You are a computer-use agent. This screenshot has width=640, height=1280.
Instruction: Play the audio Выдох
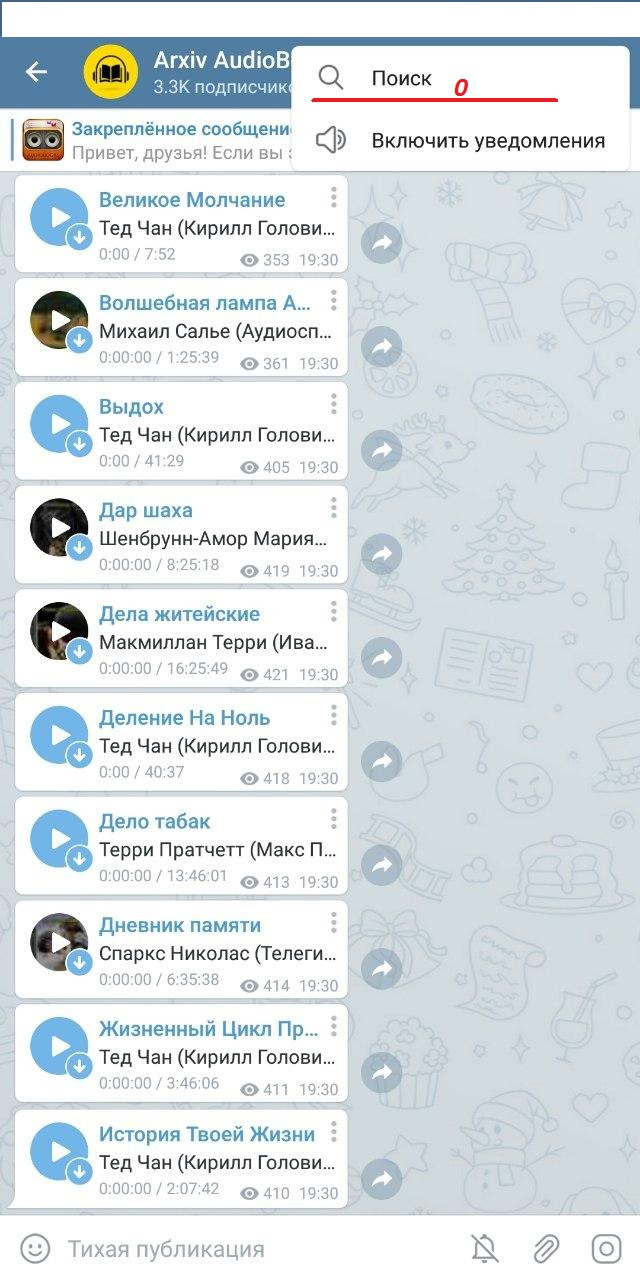coord(60,424)
